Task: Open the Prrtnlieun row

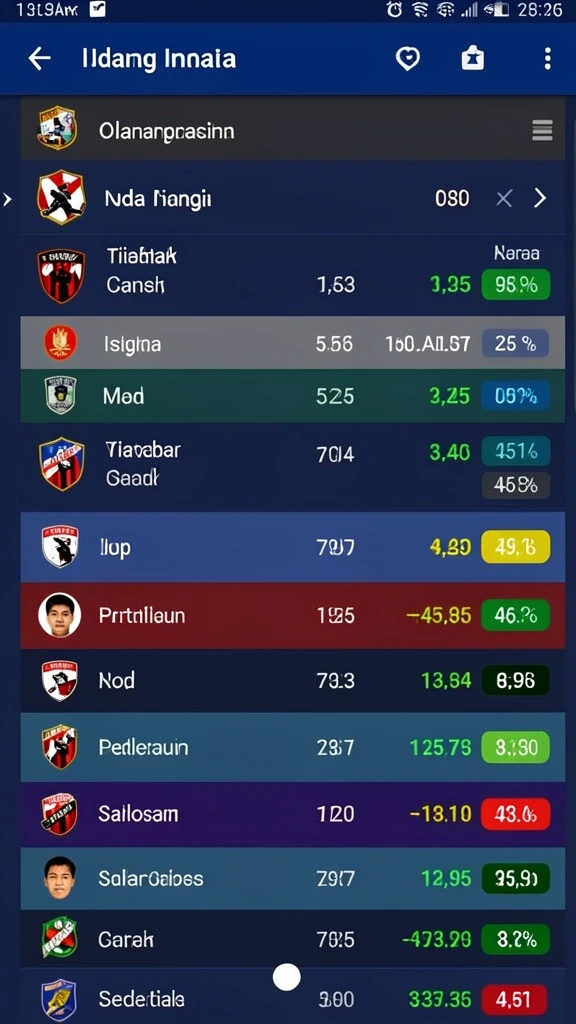Action: (x=293, y=615)
